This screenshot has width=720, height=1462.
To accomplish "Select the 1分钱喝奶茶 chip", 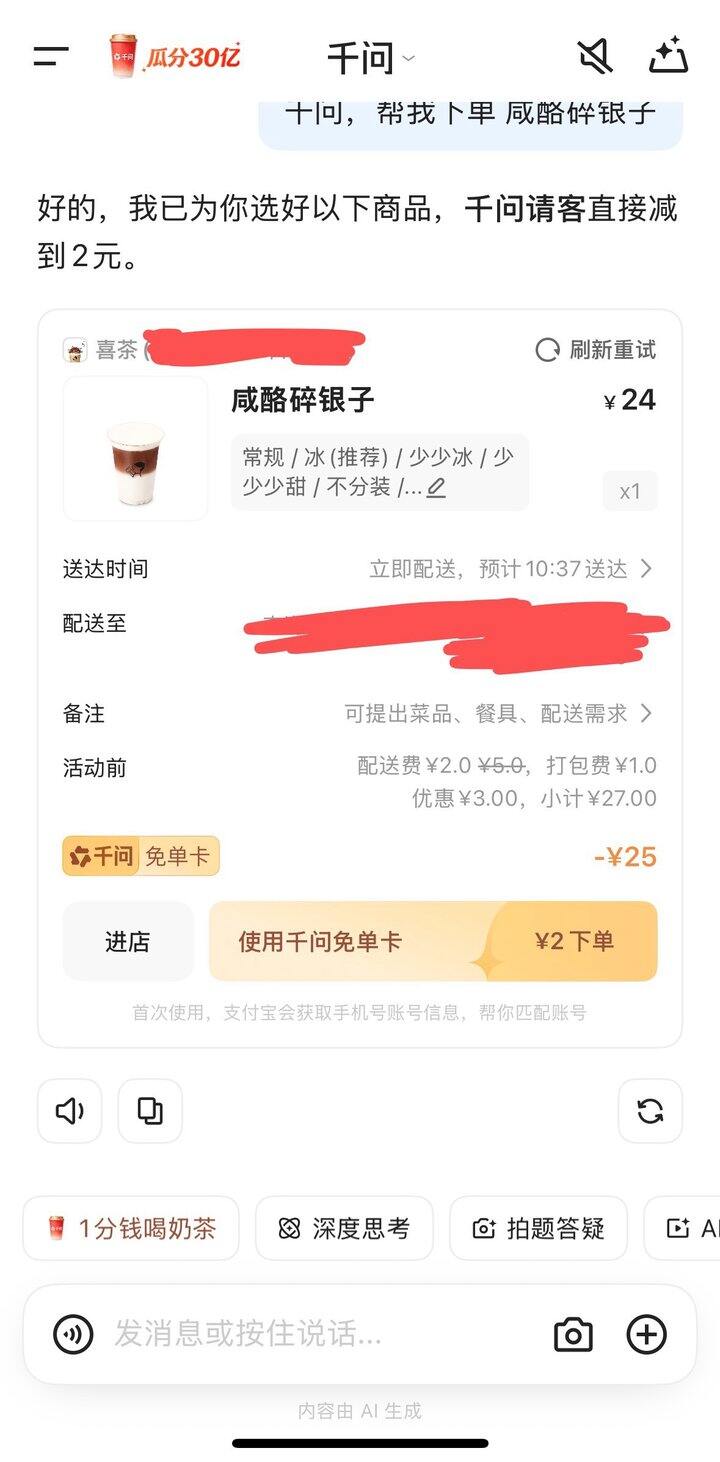I will tap(131, 1228).
